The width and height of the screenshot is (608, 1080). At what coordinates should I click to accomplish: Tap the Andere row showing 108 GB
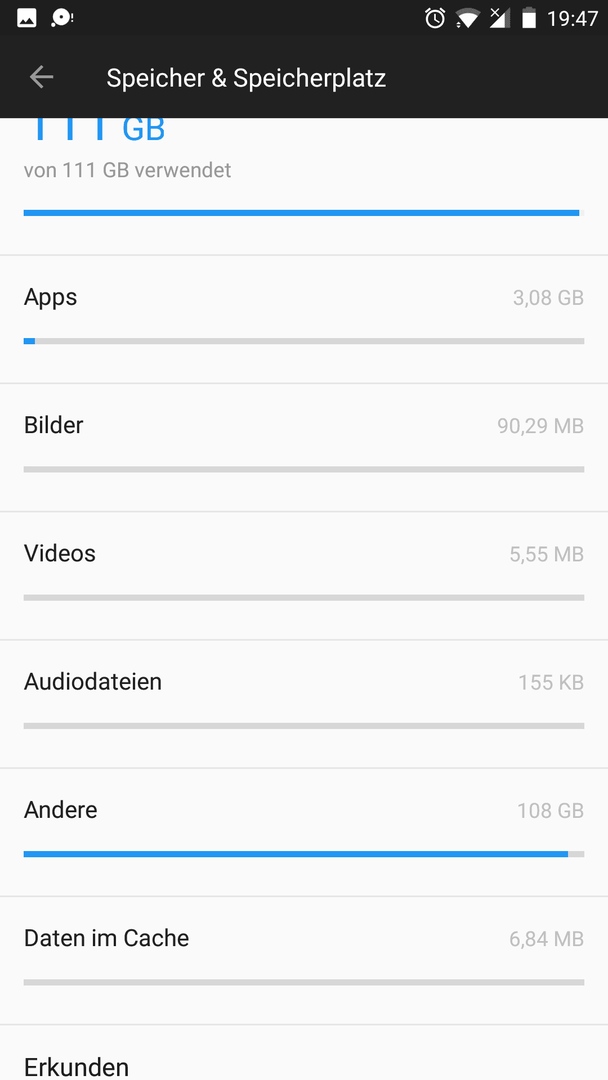[304, 831]
